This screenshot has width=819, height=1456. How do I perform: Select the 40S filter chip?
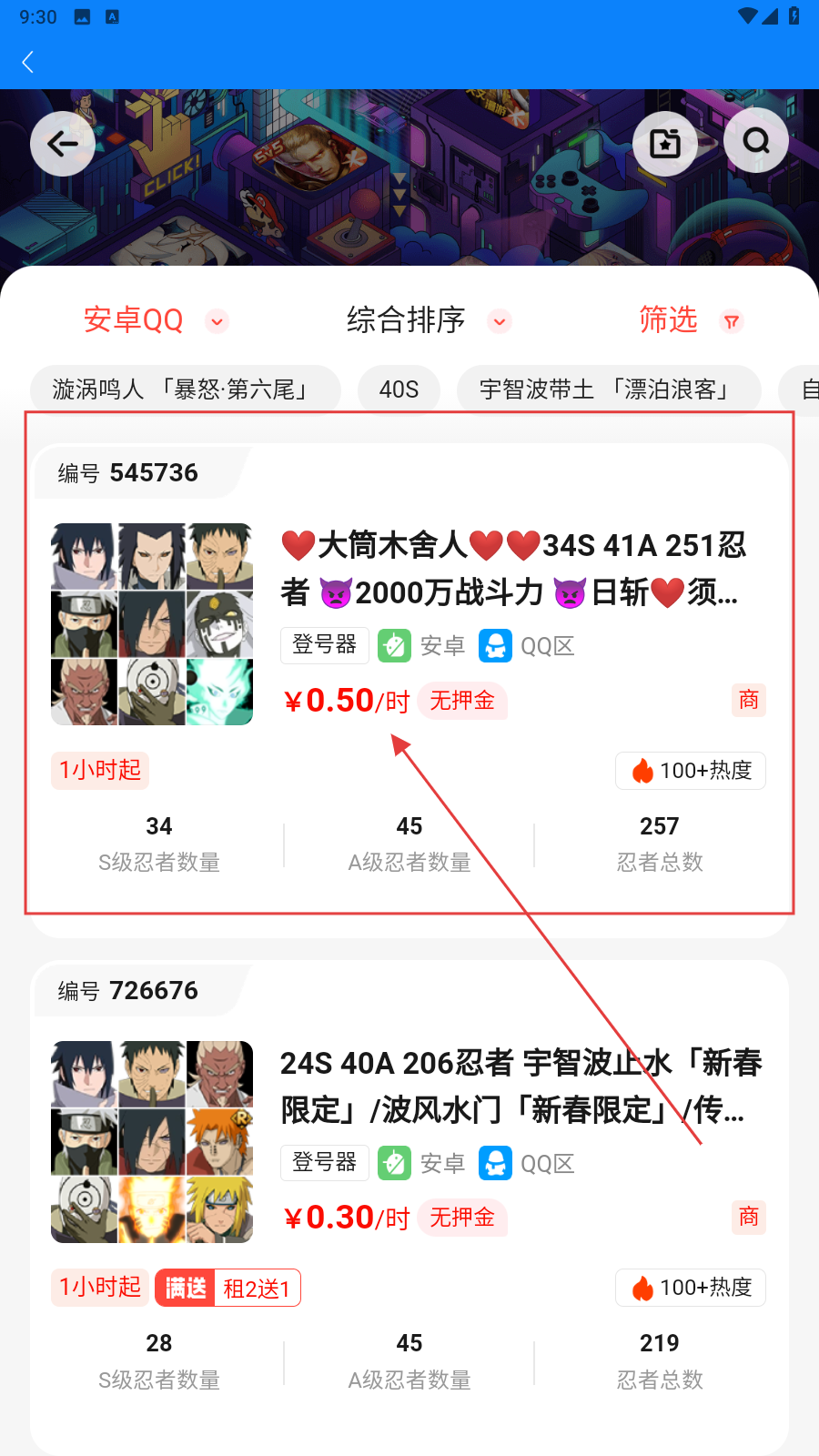[x=399, y=389]
